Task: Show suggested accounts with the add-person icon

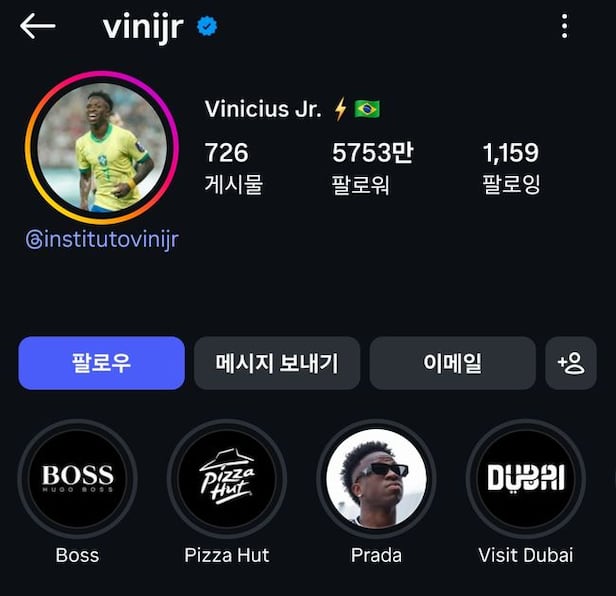Action: tap(571, 363)
